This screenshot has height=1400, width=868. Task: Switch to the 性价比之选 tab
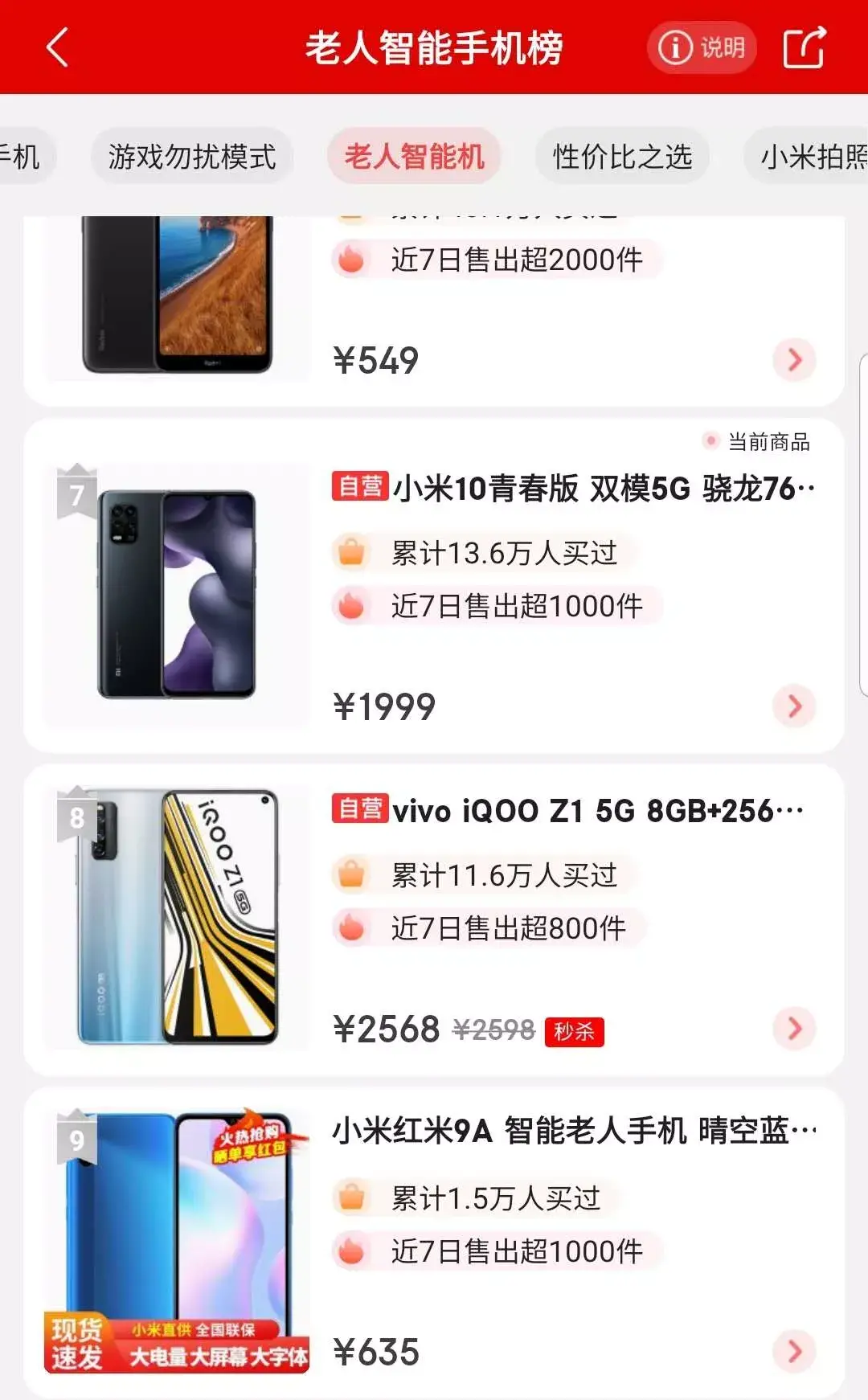coord(621,158)
